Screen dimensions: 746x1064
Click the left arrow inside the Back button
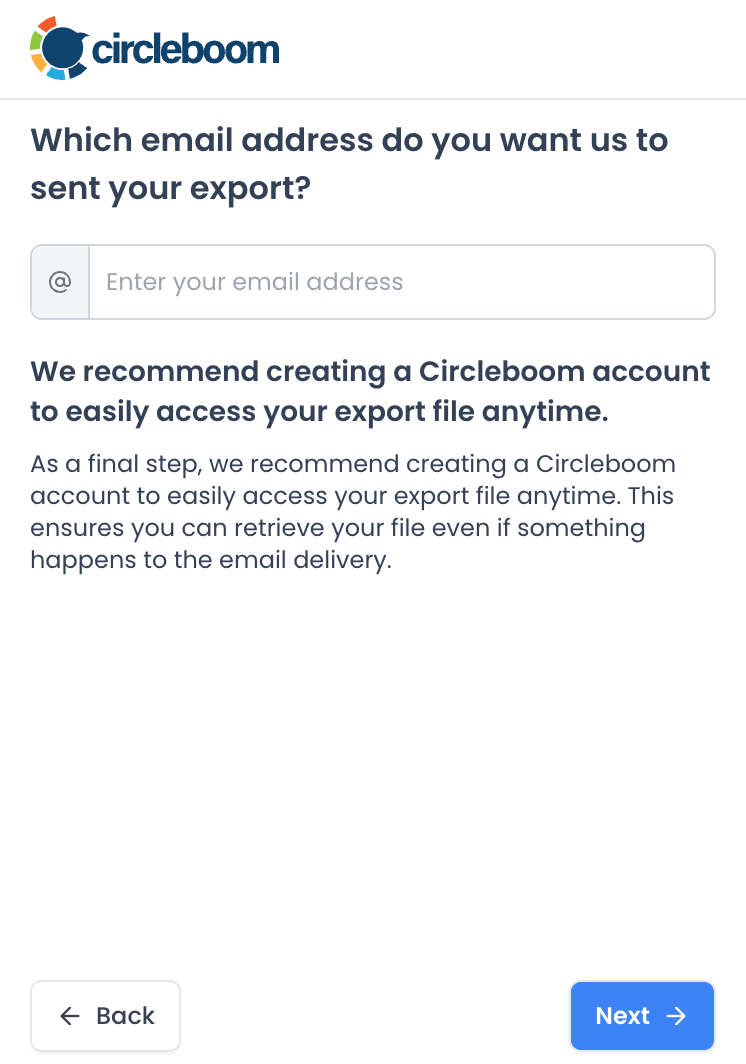pyautogui.click(x=68, y=1016)
